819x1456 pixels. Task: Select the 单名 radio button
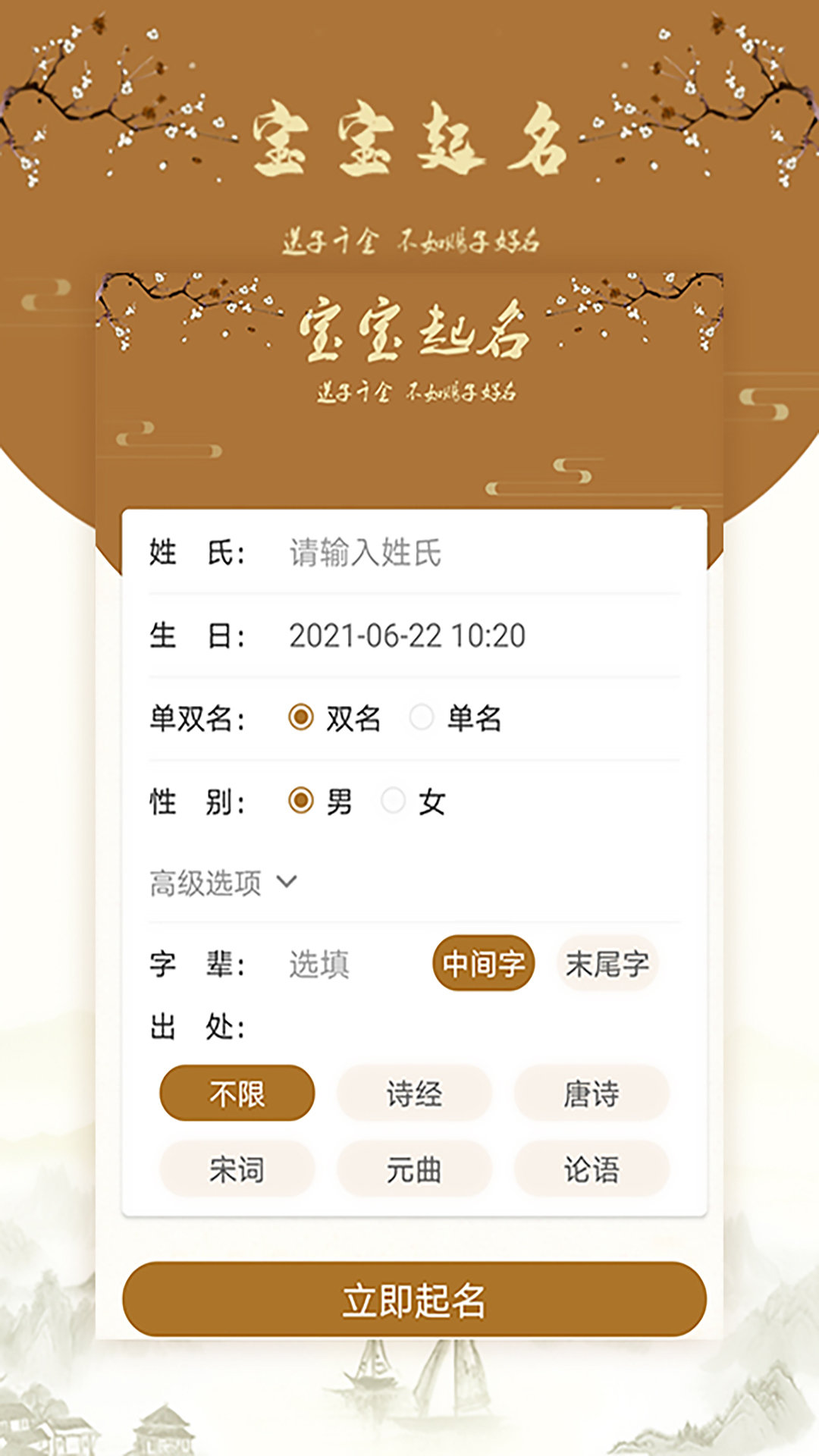pyautogui.click(x=419, y=719)
